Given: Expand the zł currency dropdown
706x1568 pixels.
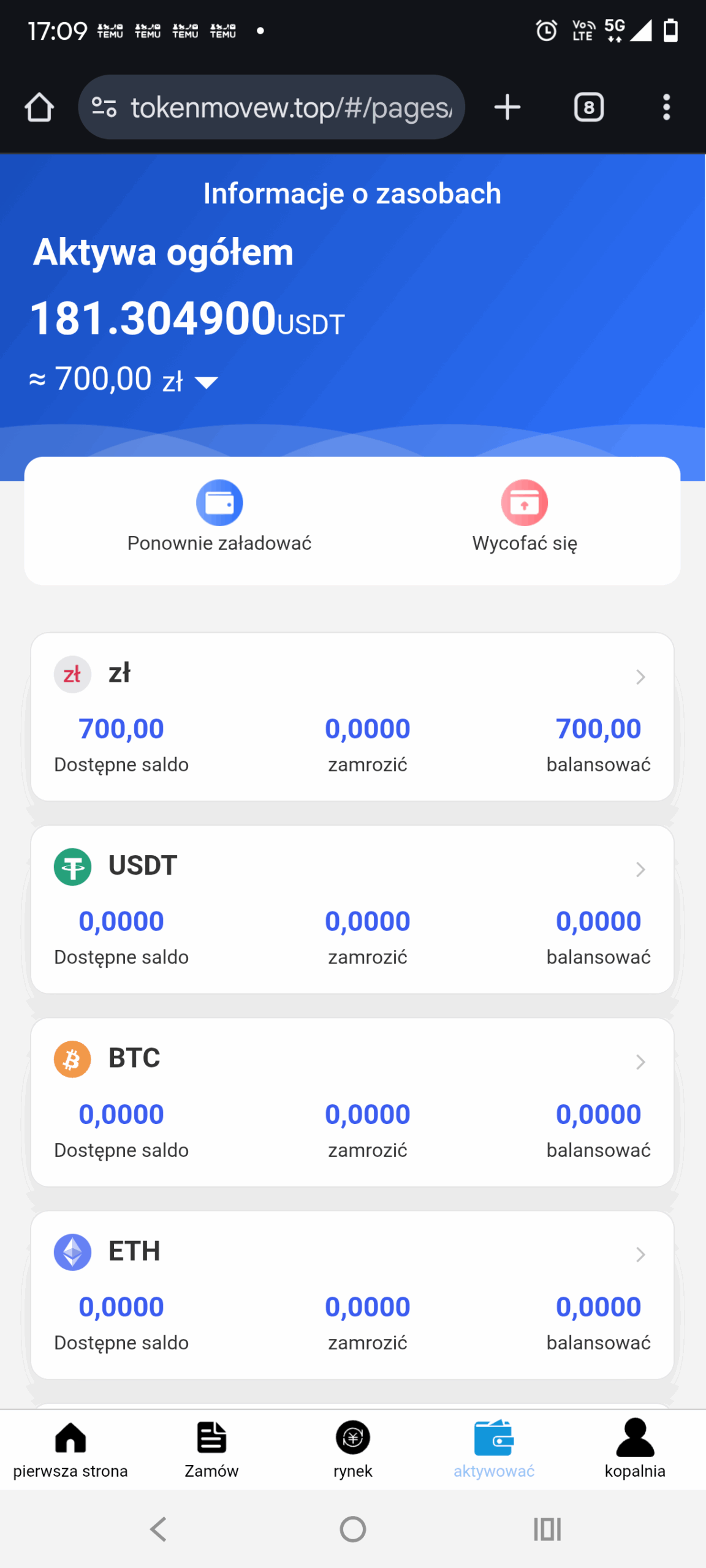Looking at the screenshot, I should pyautogui.click(x=206, y=383).
